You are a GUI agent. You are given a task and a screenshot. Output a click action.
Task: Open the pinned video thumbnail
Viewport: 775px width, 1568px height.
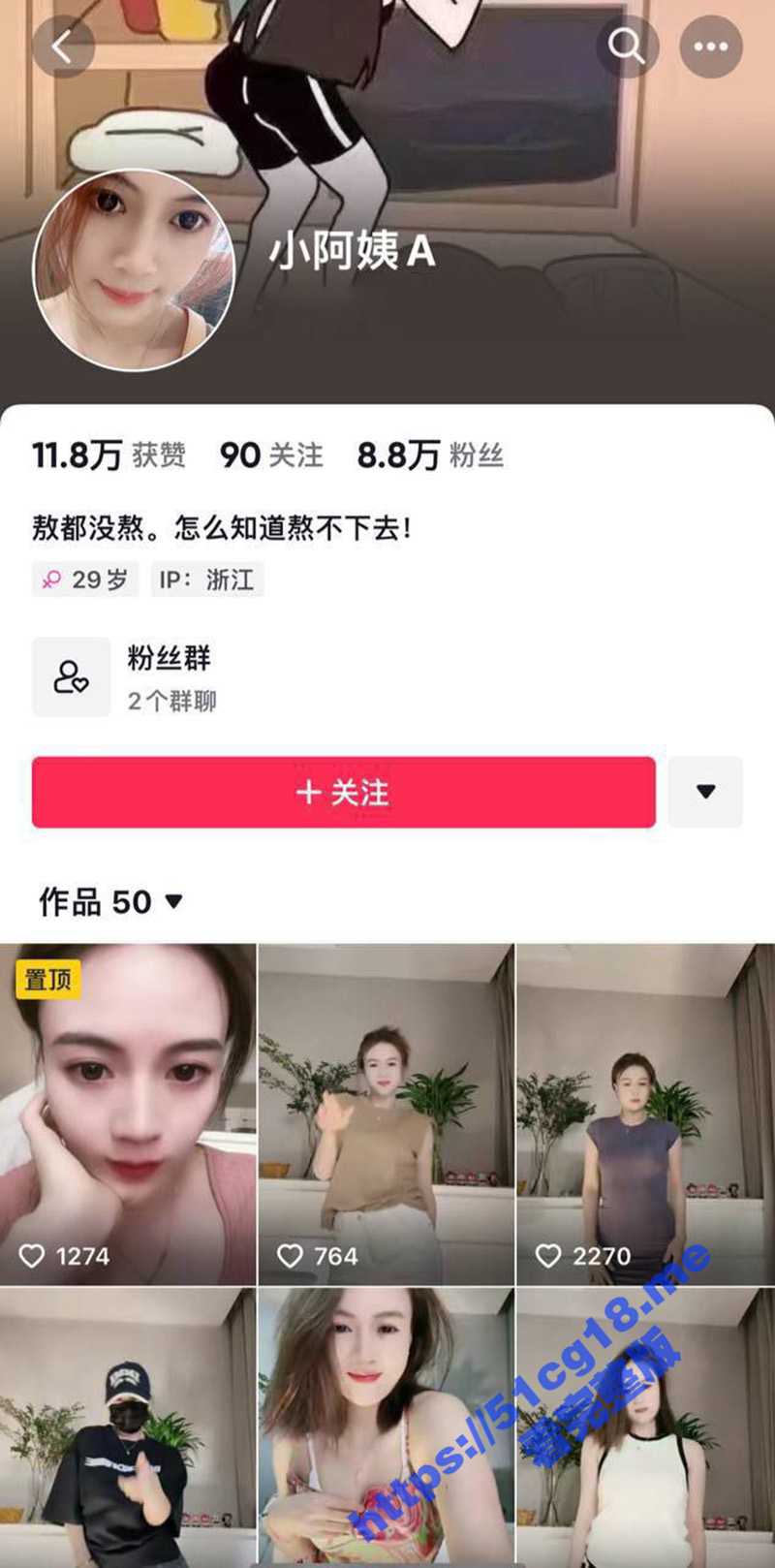128,1114
